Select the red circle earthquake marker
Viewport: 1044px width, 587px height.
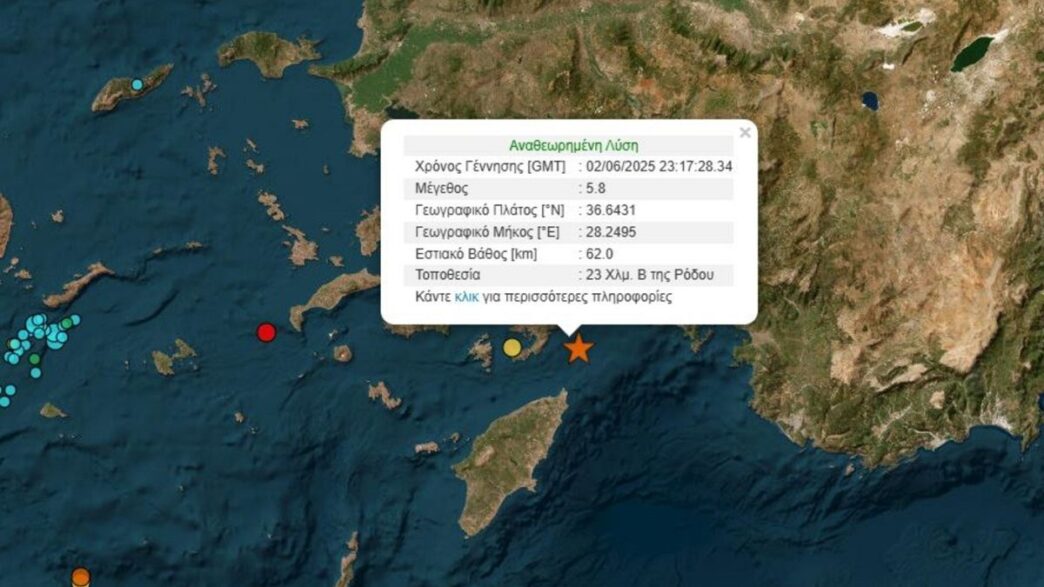(x=266, y=332)
